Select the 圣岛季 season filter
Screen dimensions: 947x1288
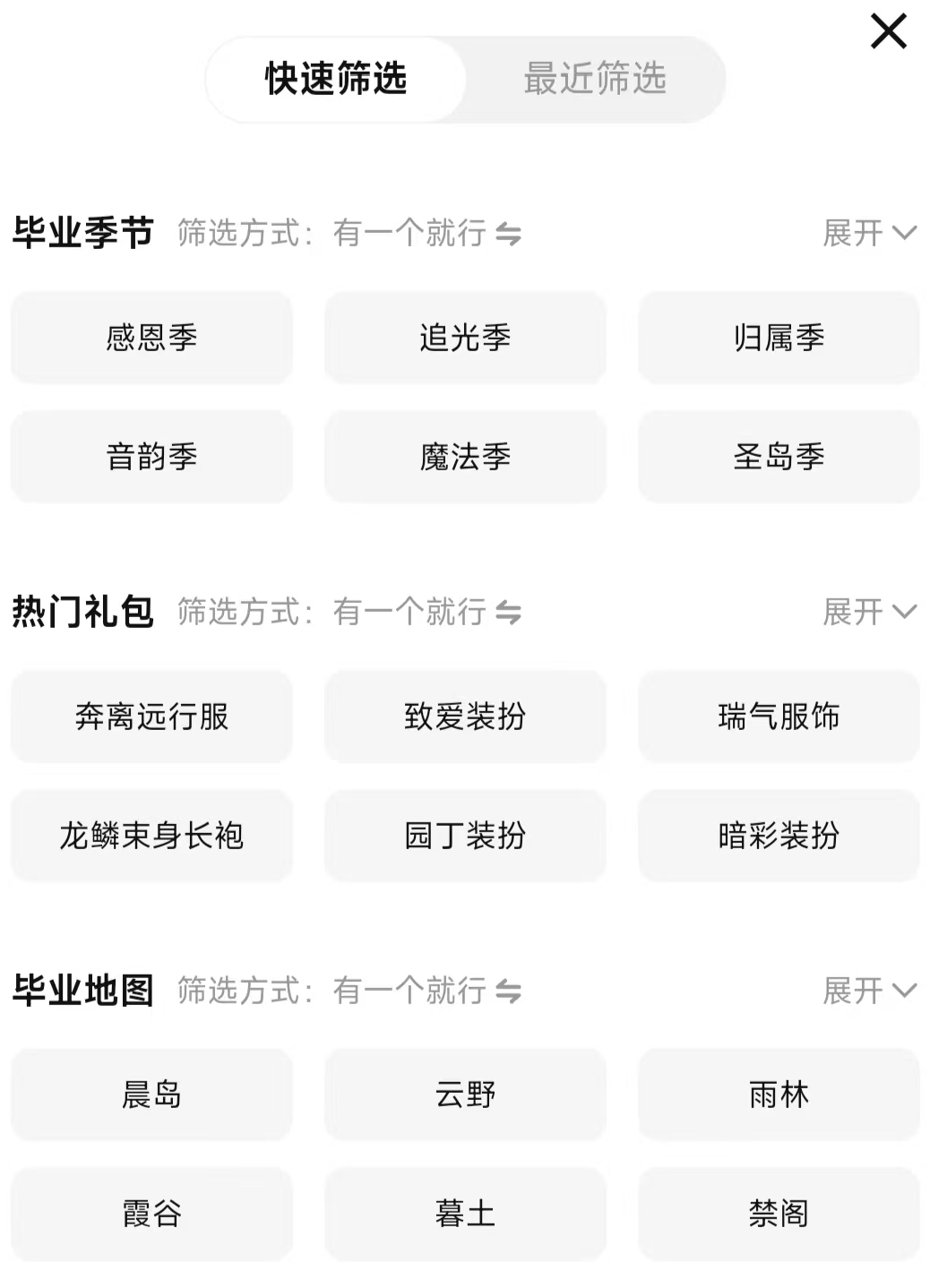(x=779, y=457)
